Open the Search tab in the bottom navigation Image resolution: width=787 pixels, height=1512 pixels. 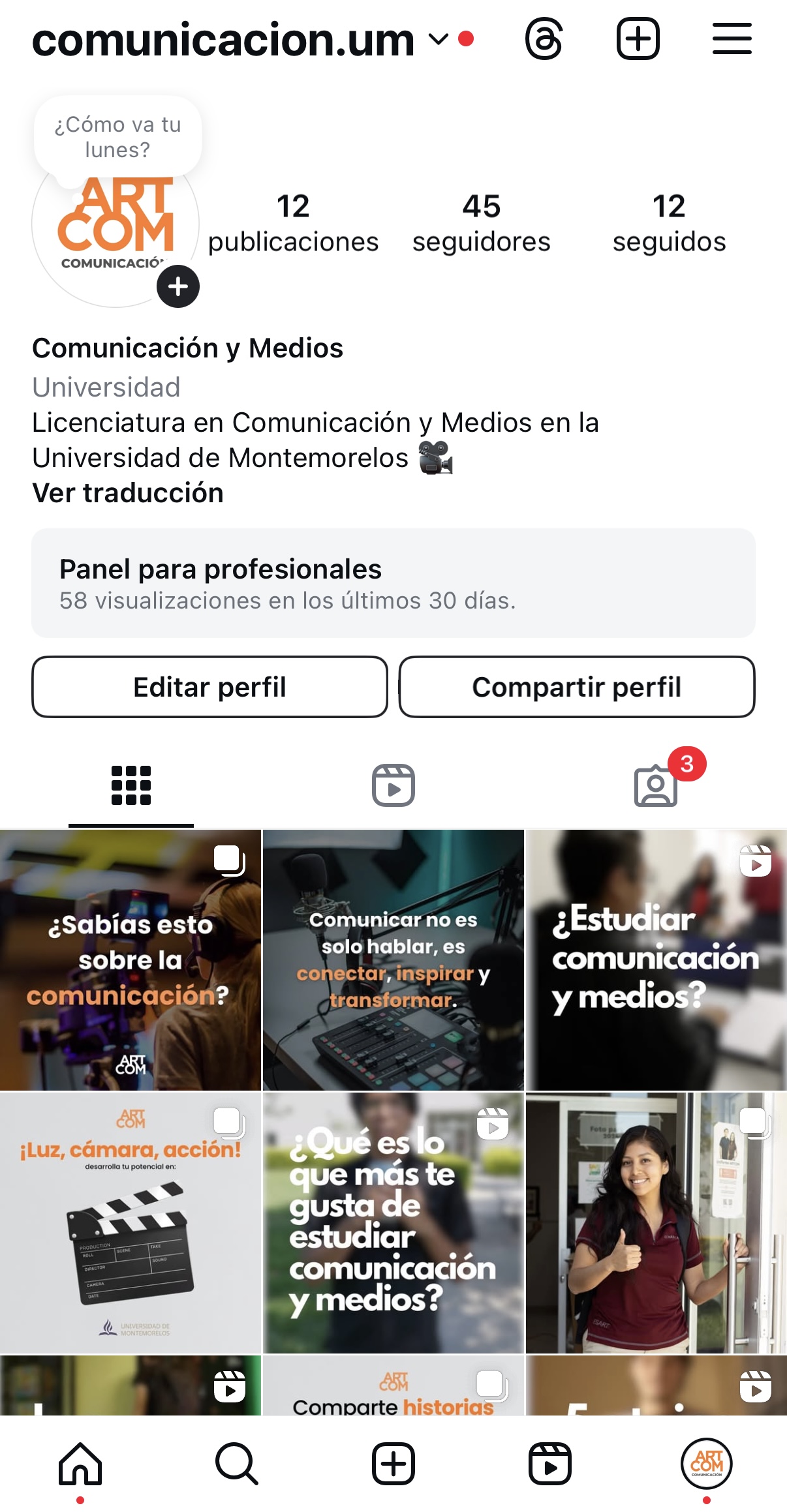[237, 1464]
